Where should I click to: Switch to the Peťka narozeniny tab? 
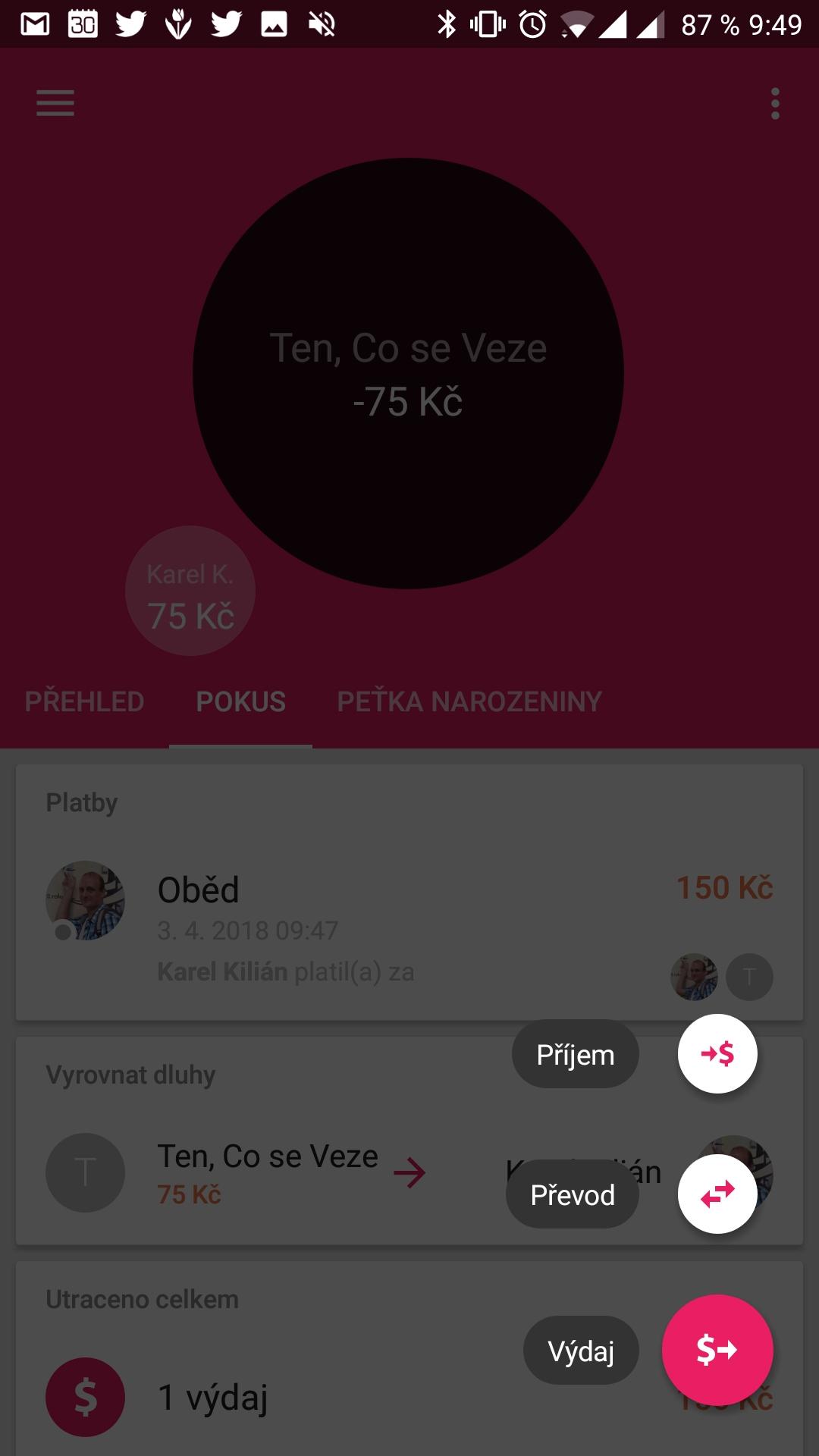click(x=469, y=701)
